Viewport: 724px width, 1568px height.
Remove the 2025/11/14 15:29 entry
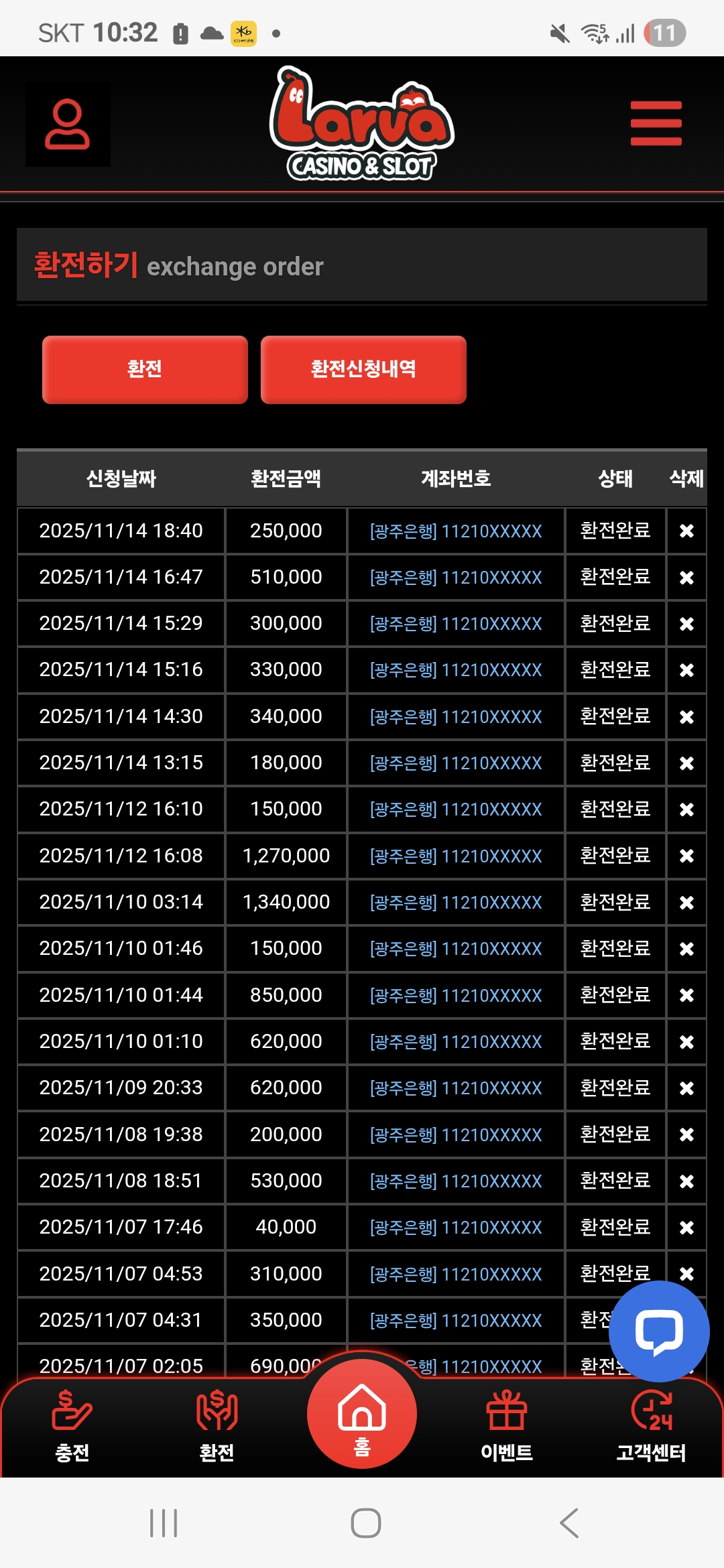pyautogui.click(x=686, y=624)
